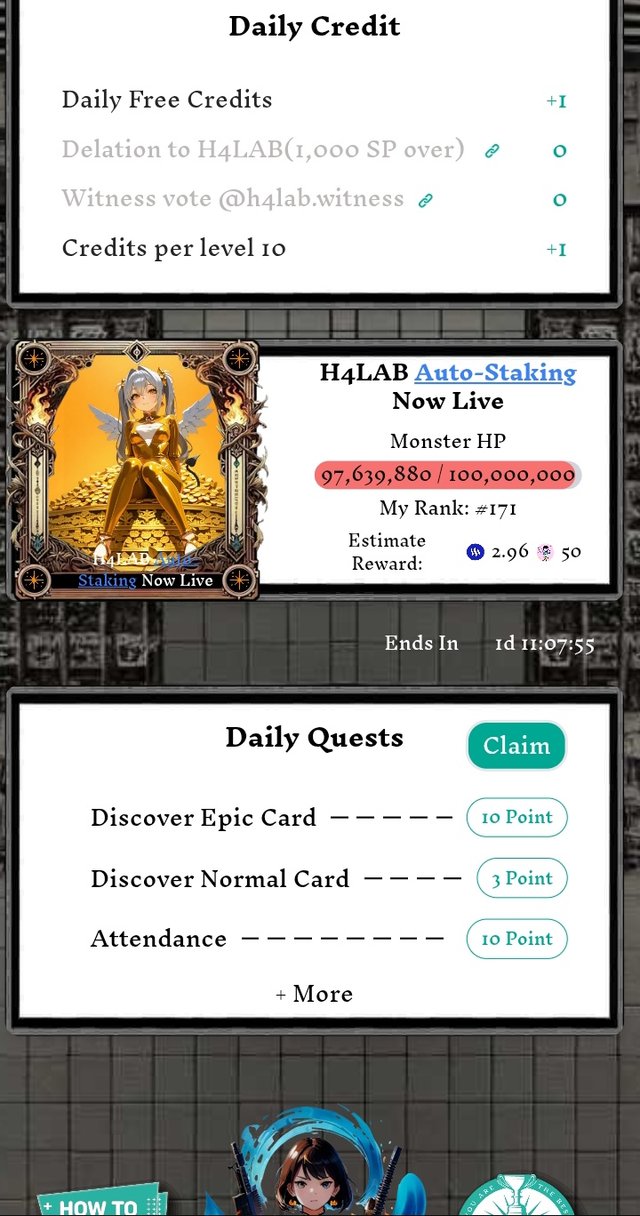Expand the Daily Quests list with + More
Screen dimensions: 640x1216
(314, 994)
